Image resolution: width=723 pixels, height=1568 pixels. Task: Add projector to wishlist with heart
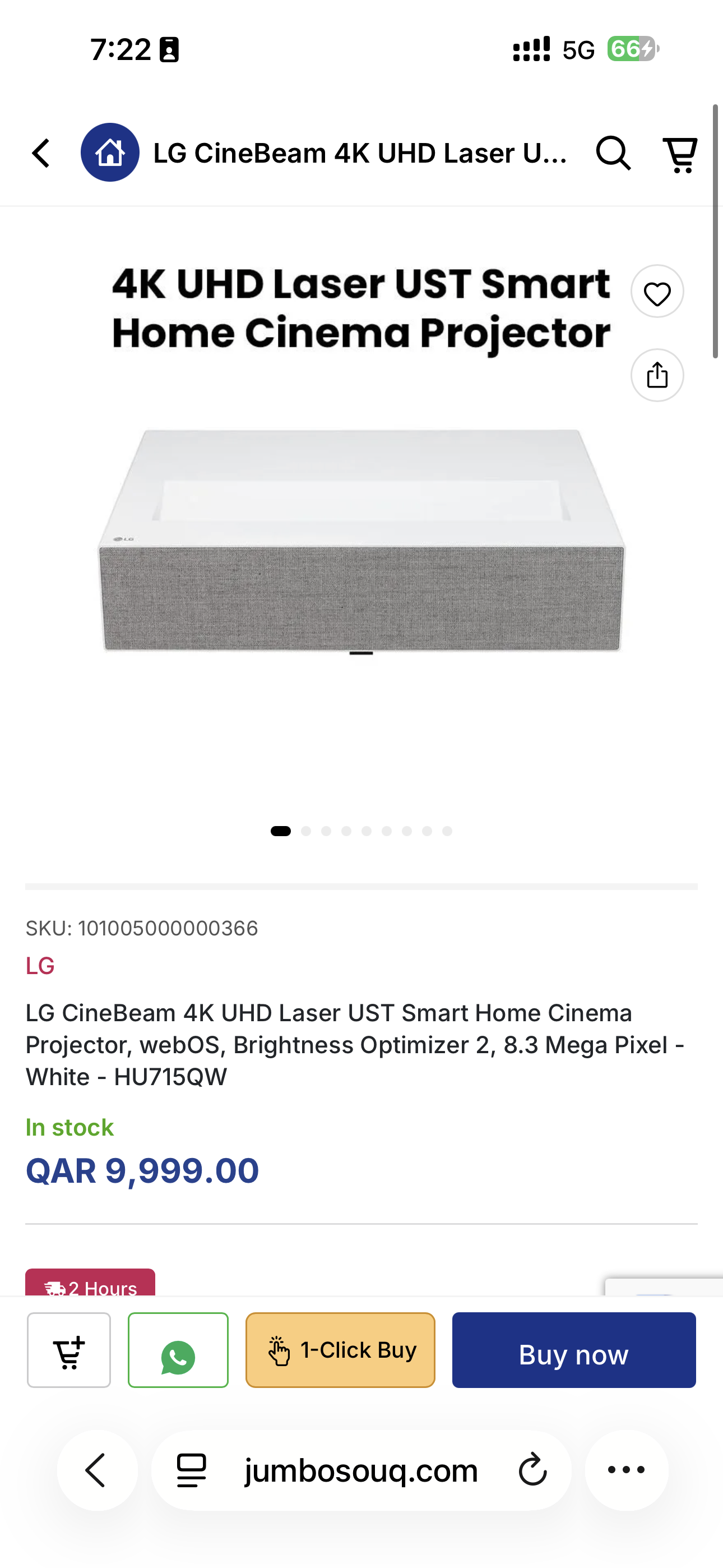[x=657, y=292]
